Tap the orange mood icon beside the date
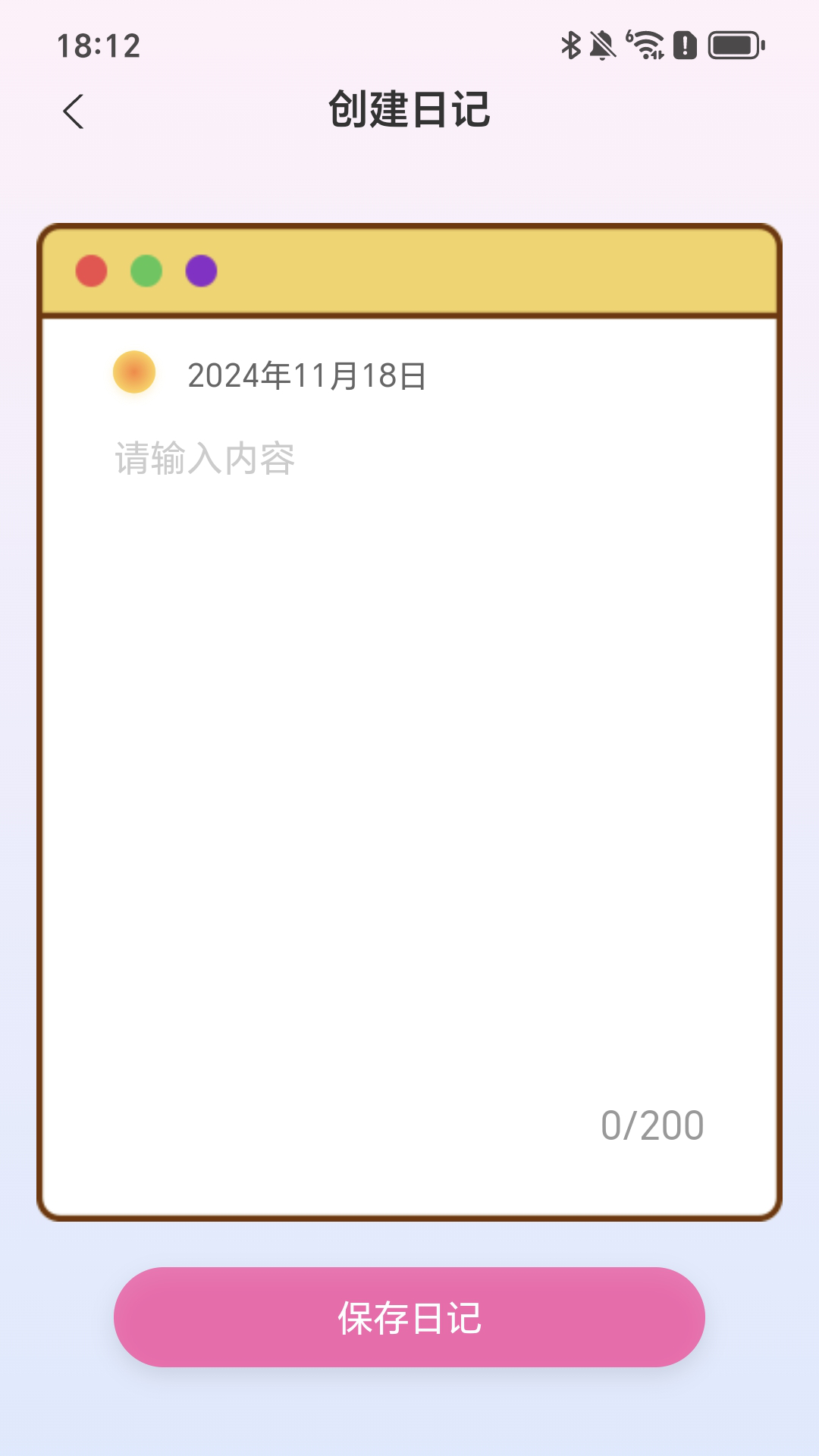Viewport: 819px width, 1456px height. pyautogui.click(x=134, y=372)
